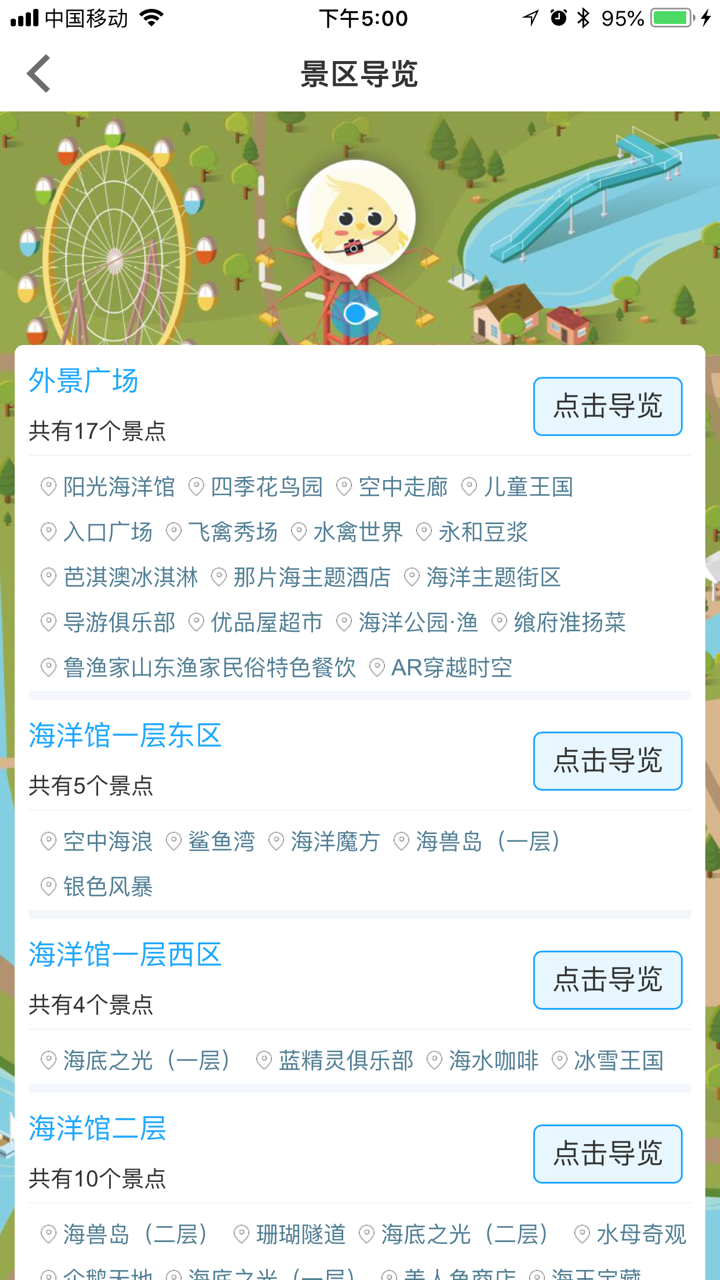This screenshot has width=720, height=1280.
Task: Open the 外景广场 section heading
Action: 84,381
